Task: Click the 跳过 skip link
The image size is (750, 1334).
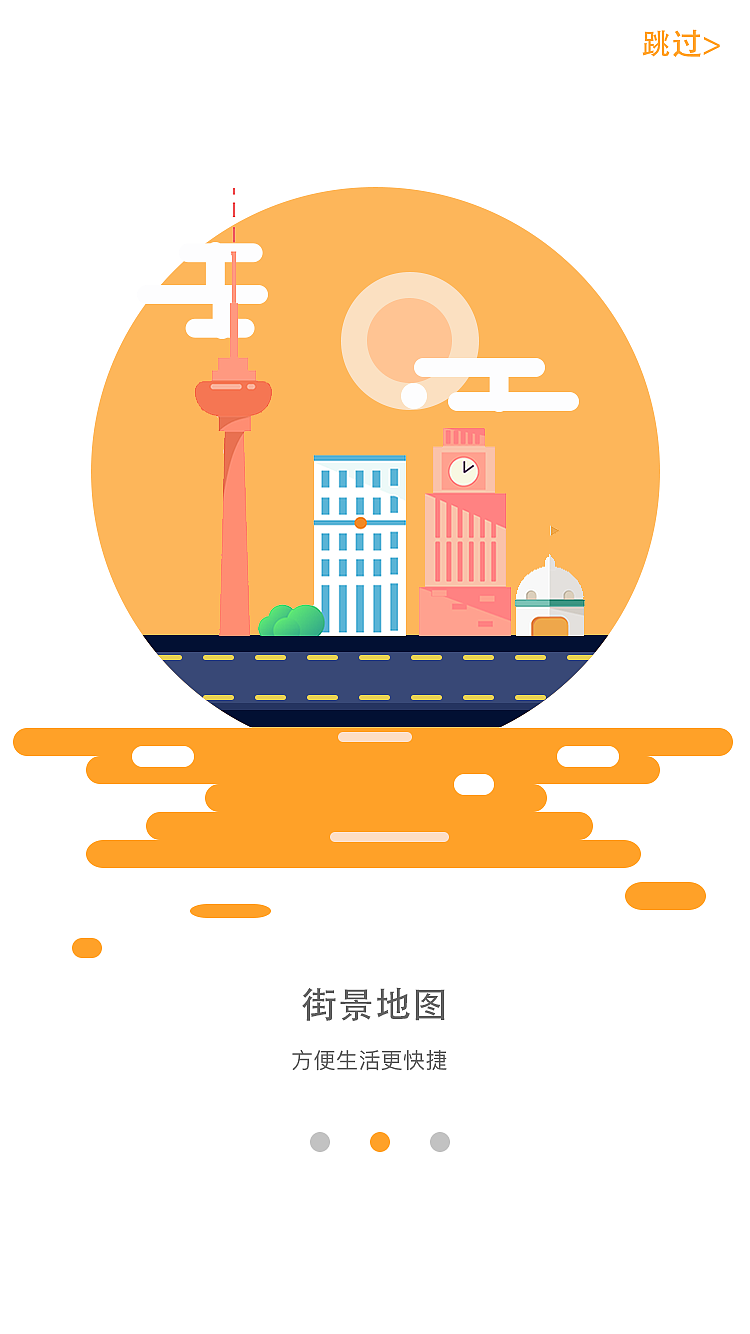Action: point(680,45)
